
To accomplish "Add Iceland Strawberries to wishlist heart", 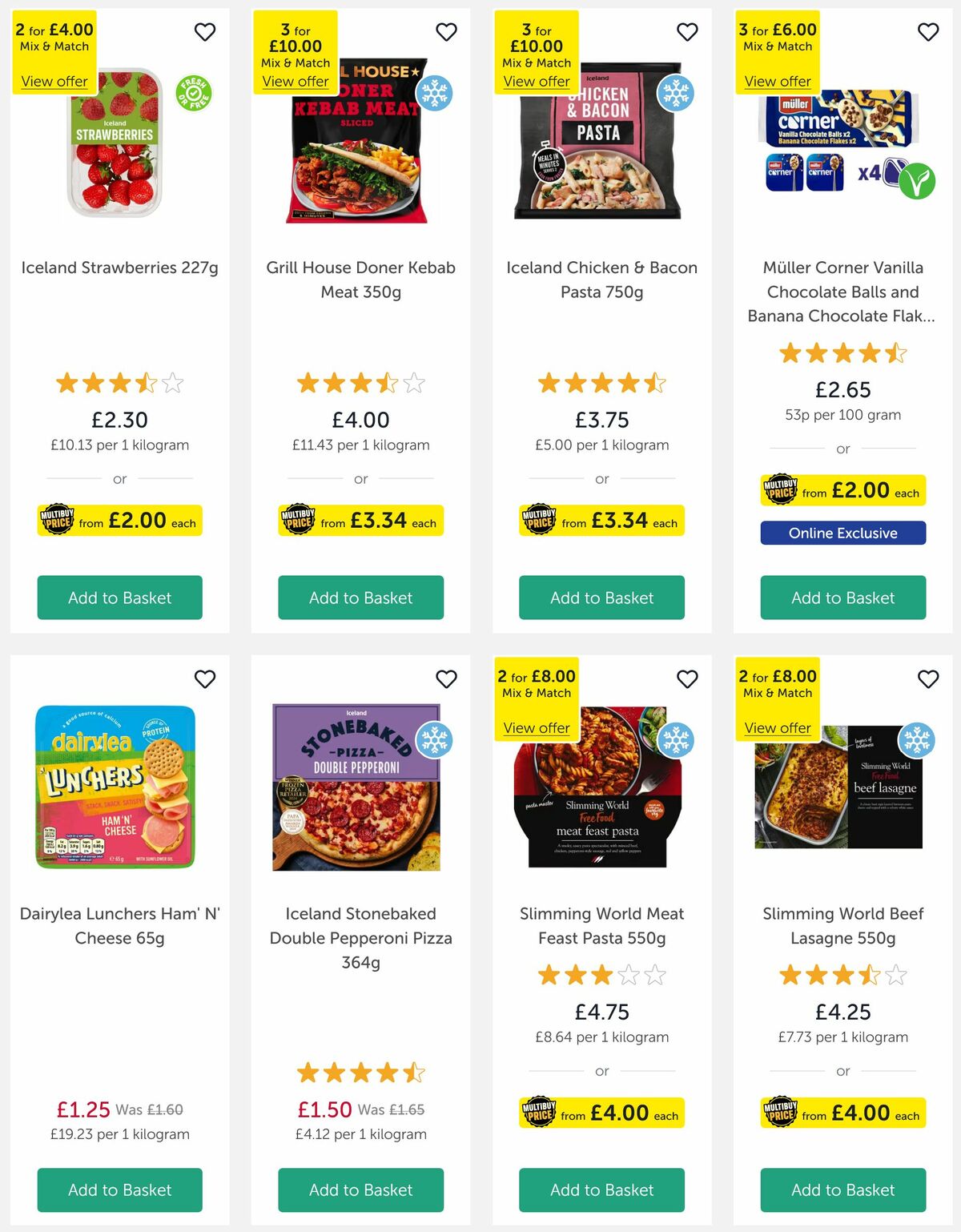I will pos(205,32).
